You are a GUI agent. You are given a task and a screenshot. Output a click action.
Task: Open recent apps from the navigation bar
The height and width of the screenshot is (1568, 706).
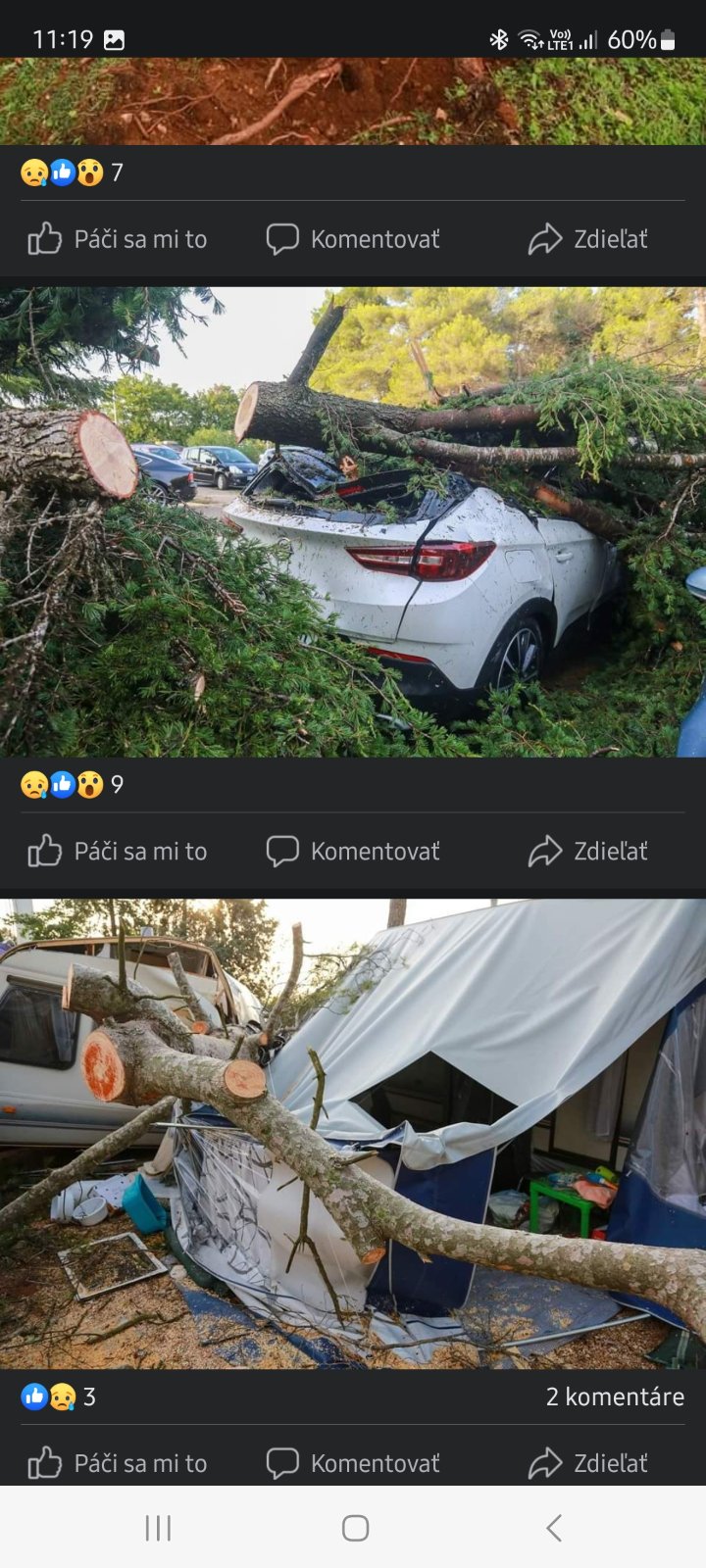click(x=158, y=1528)
